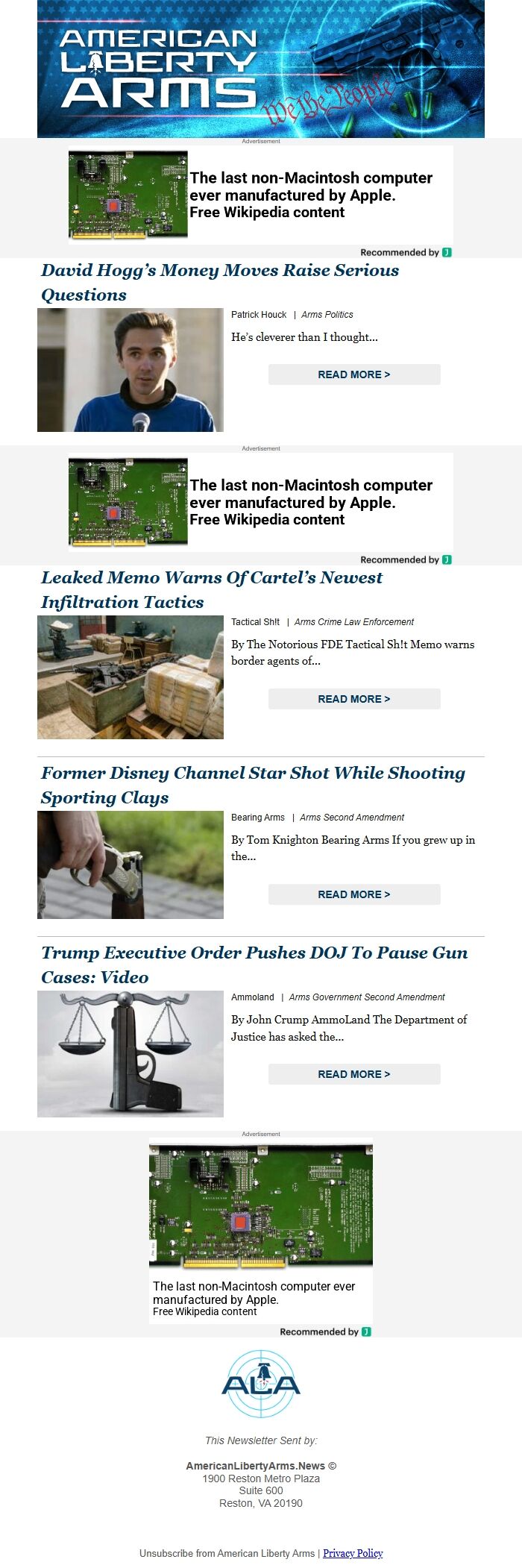Tap the shotgun article image
Image resolution: width=522 pixels, height=1568 pixels.
[x=130, y=865]
